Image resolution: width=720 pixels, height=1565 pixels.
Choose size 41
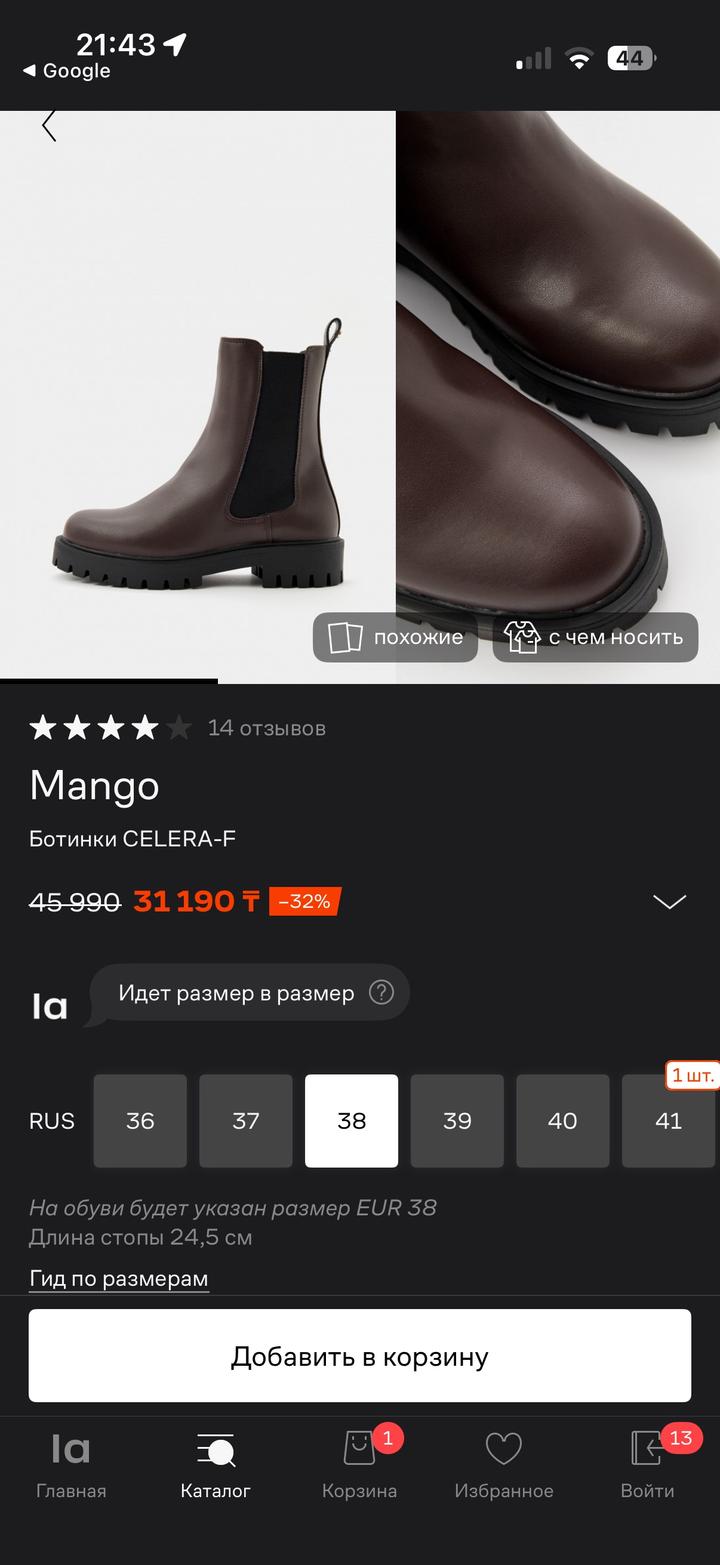point(668,1121)
